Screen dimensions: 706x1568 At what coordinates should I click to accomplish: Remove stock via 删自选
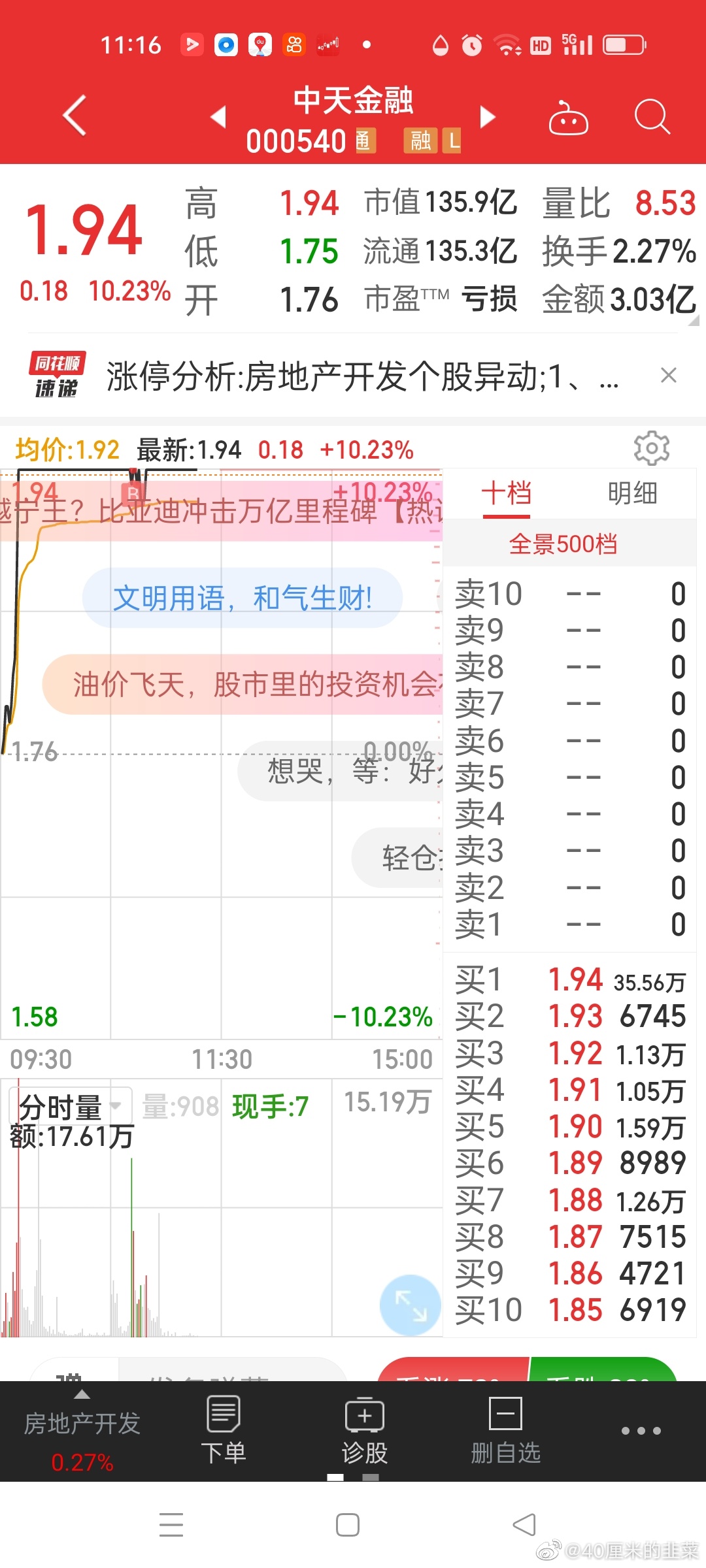coord(505,1430)
